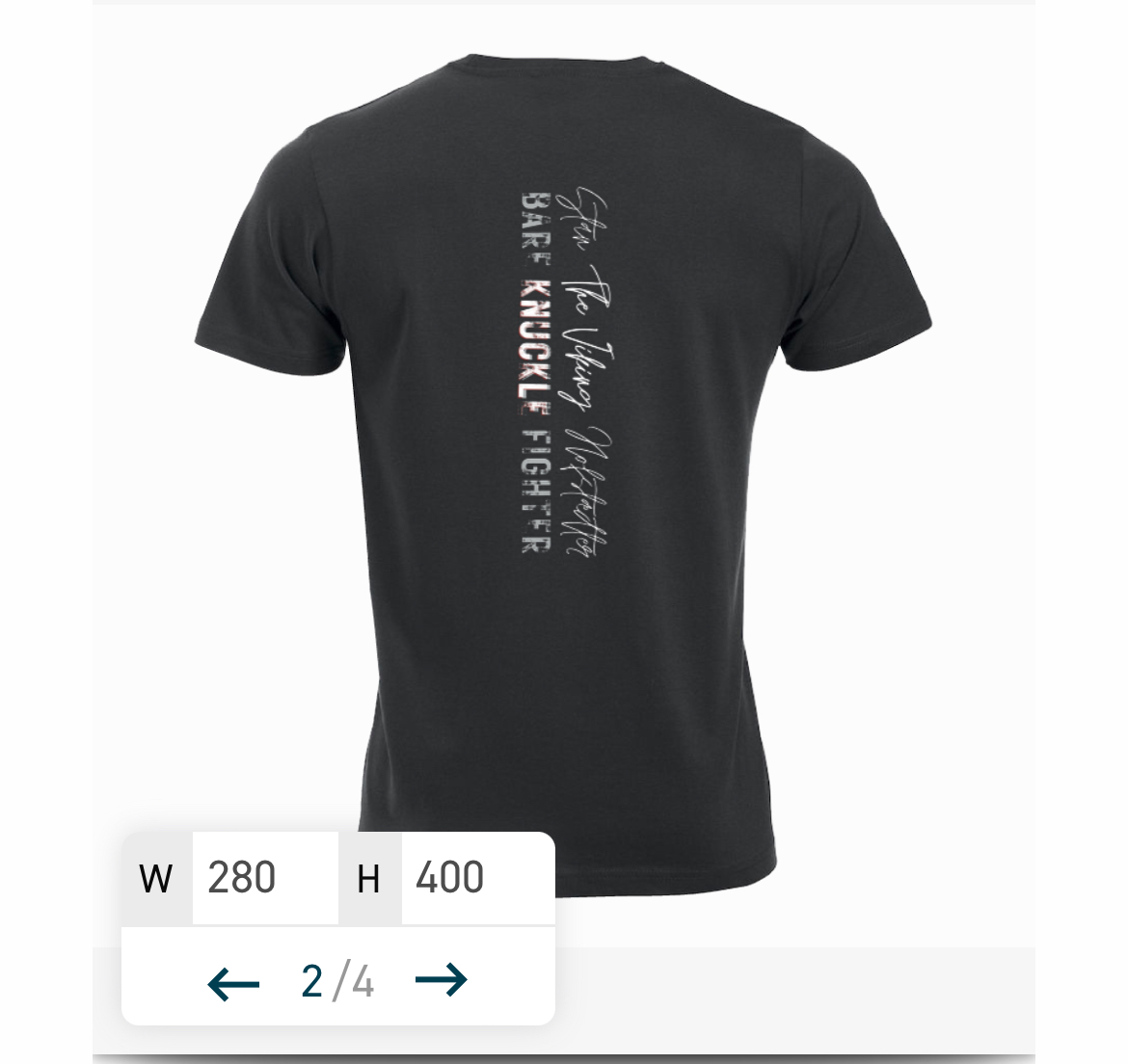Go to the previous view with left arrow

(x=233, y=982)
